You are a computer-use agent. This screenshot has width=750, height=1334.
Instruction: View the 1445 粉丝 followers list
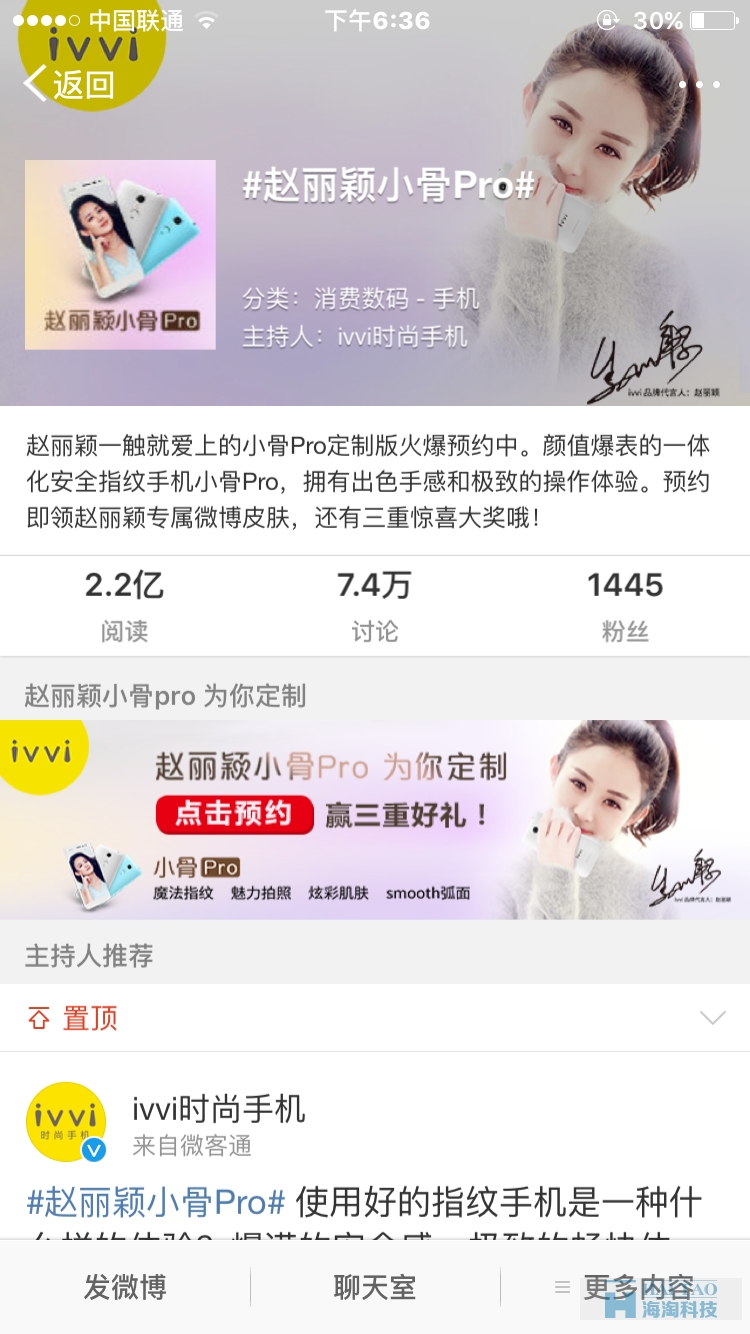[x=625, y=604]
